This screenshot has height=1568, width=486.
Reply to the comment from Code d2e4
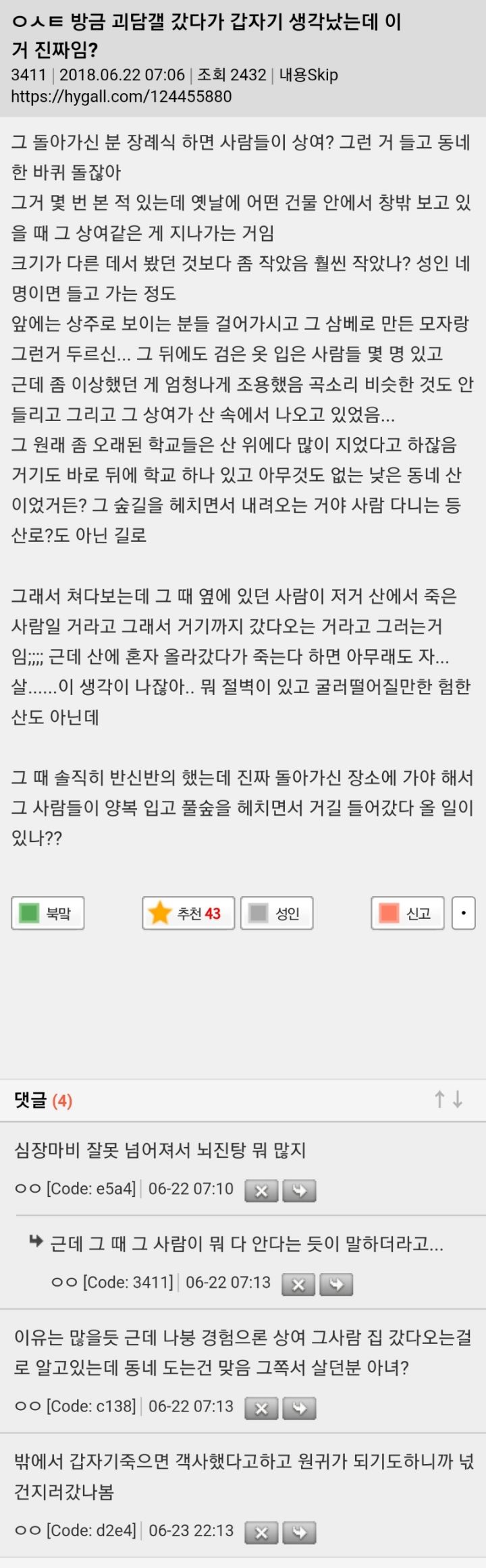(299, 1533)
